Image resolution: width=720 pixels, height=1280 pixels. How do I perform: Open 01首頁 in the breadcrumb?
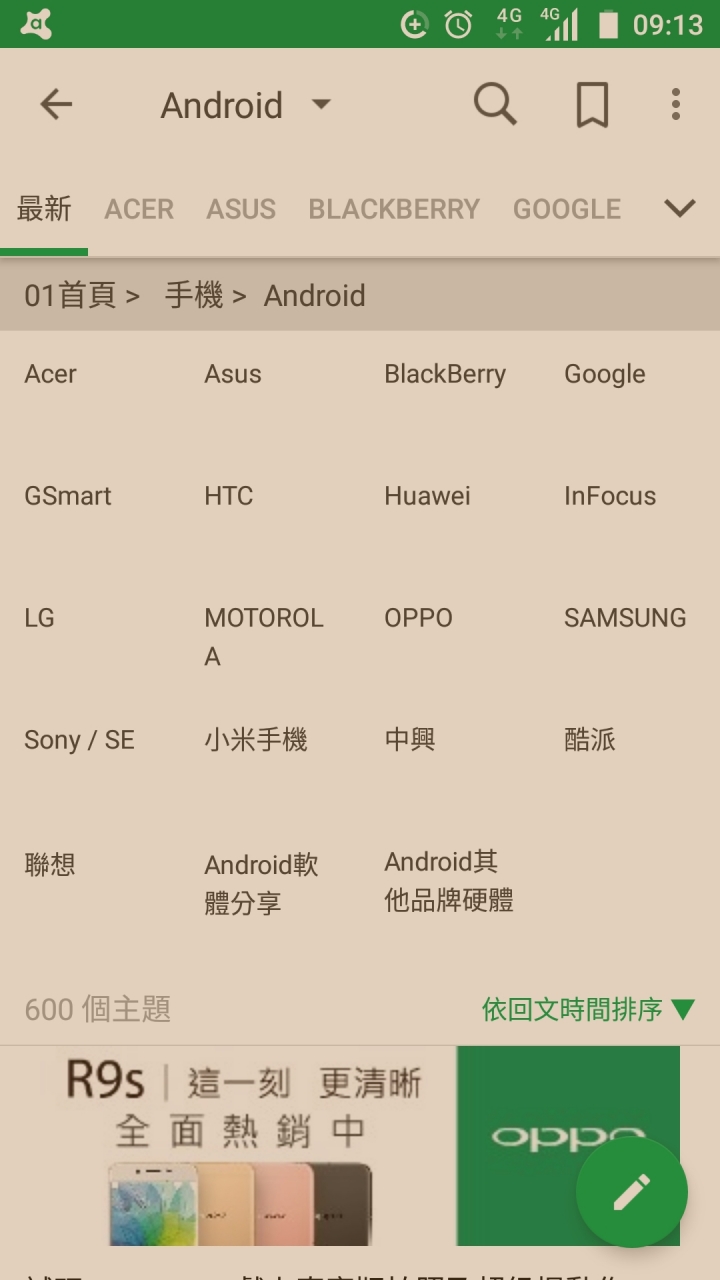tap(70, 296)
